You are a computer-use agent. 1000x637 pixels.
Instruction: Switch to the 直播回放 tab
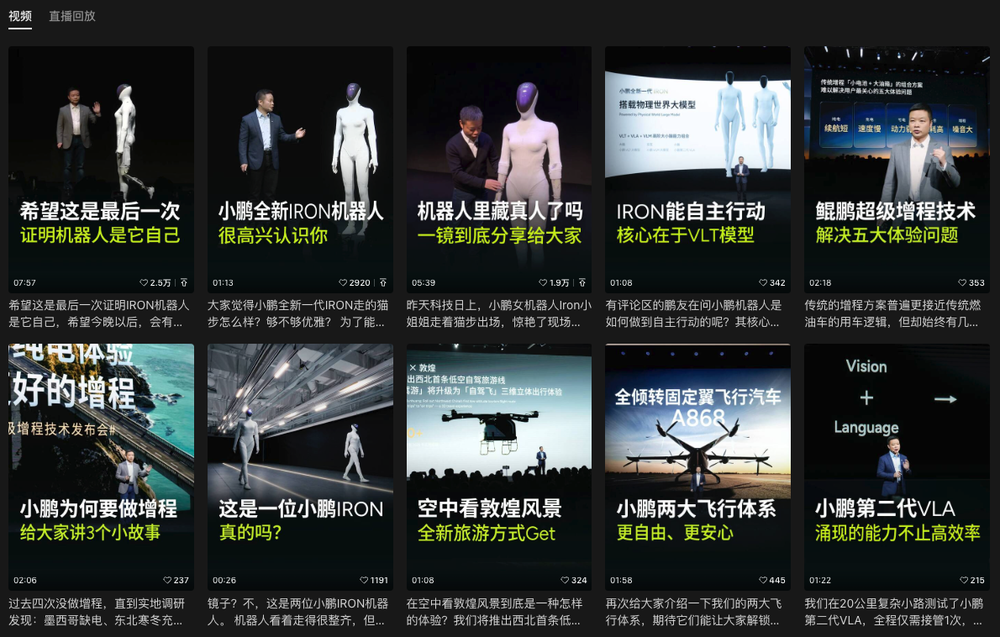click(x=72, y=16)
